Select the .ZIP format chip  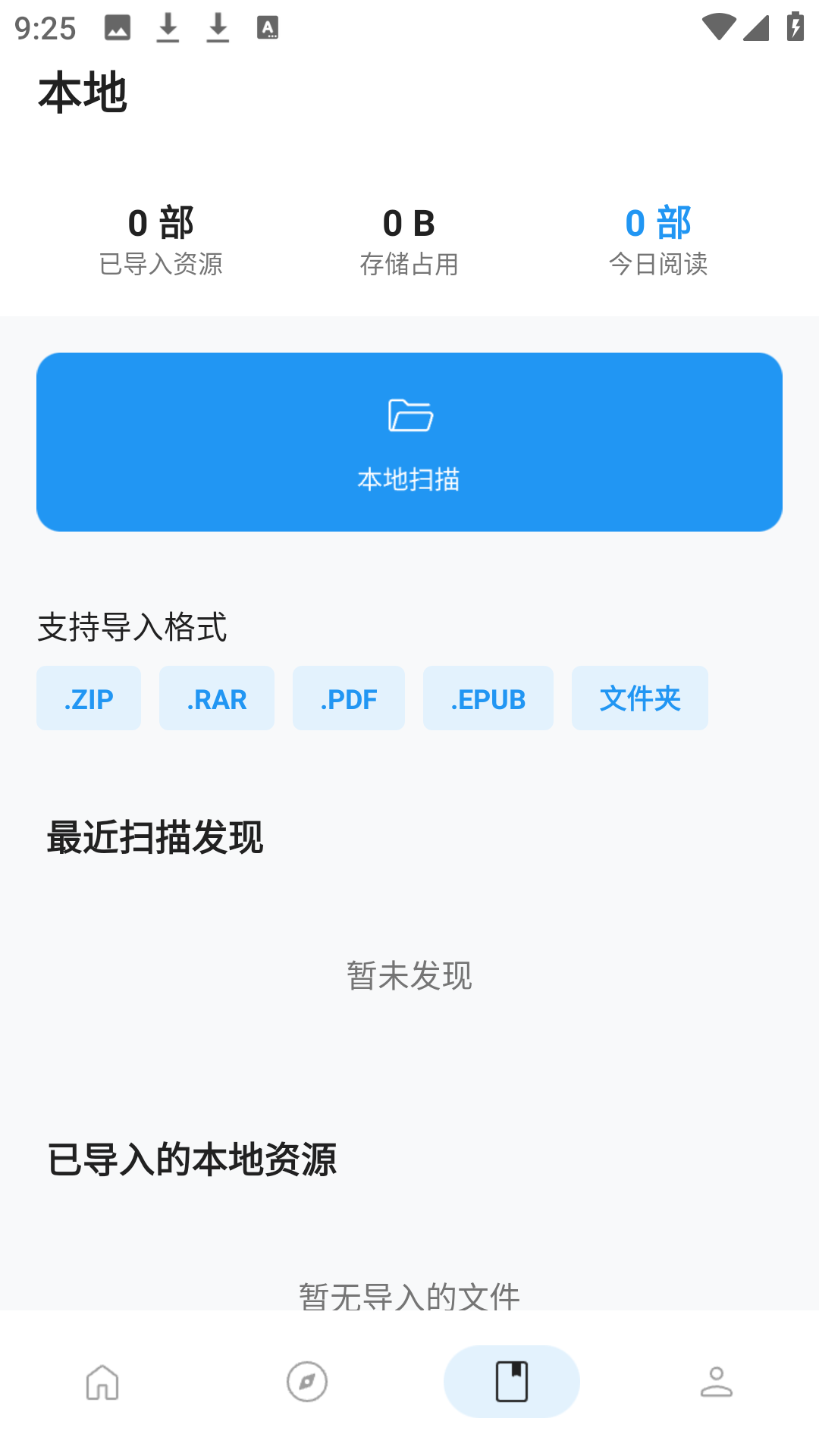(89, 698)
